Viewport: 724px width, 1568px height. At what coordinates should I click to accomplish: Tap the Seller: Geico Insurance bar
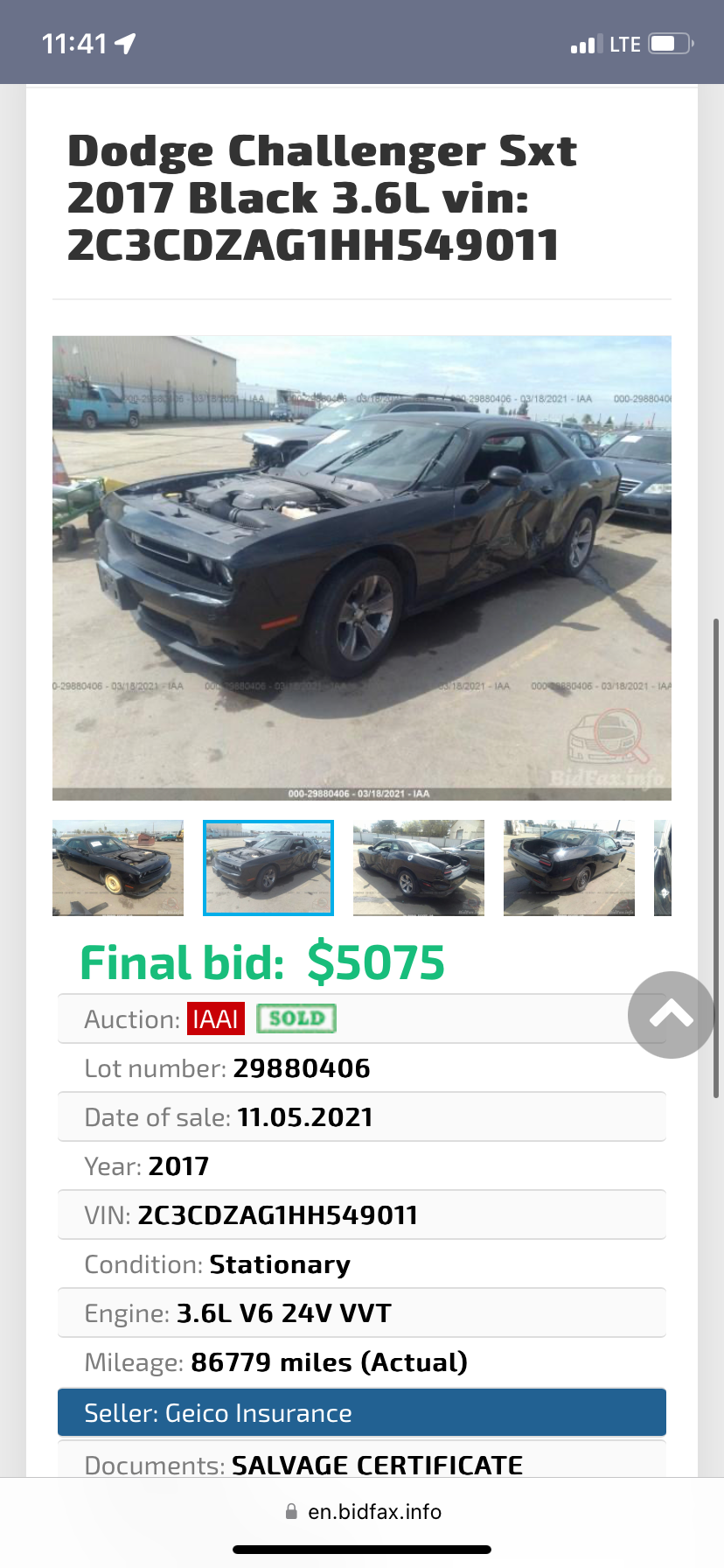coord(362,1413)
